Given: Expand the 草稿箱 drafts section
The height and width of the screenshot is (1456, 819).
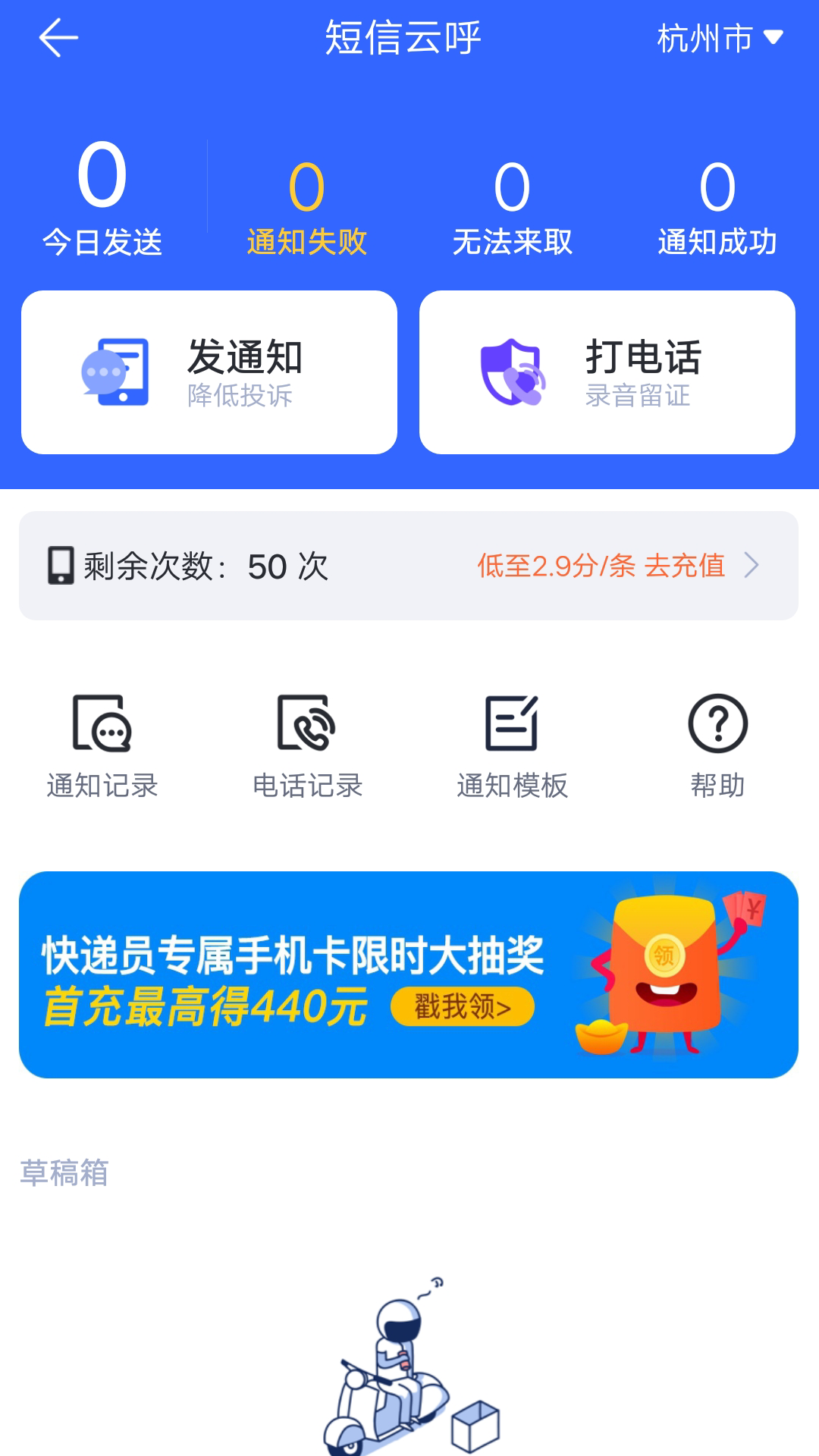Looking at the screenshot, I should [x=64, y=1175].
